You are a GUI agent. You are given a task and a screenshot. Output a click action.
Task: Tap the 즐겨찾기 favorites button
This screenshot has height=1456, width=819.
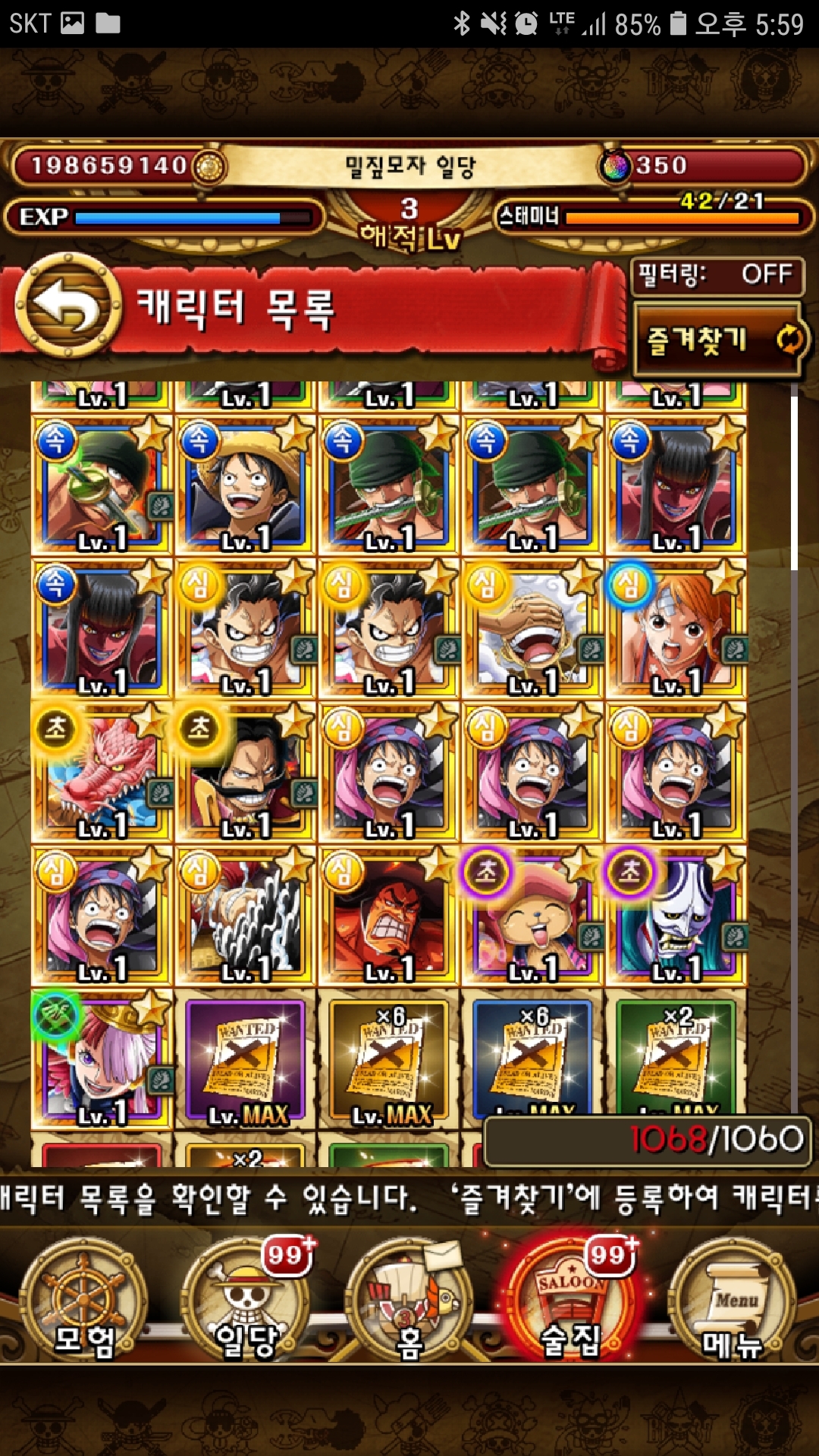(x=716, y=340)
